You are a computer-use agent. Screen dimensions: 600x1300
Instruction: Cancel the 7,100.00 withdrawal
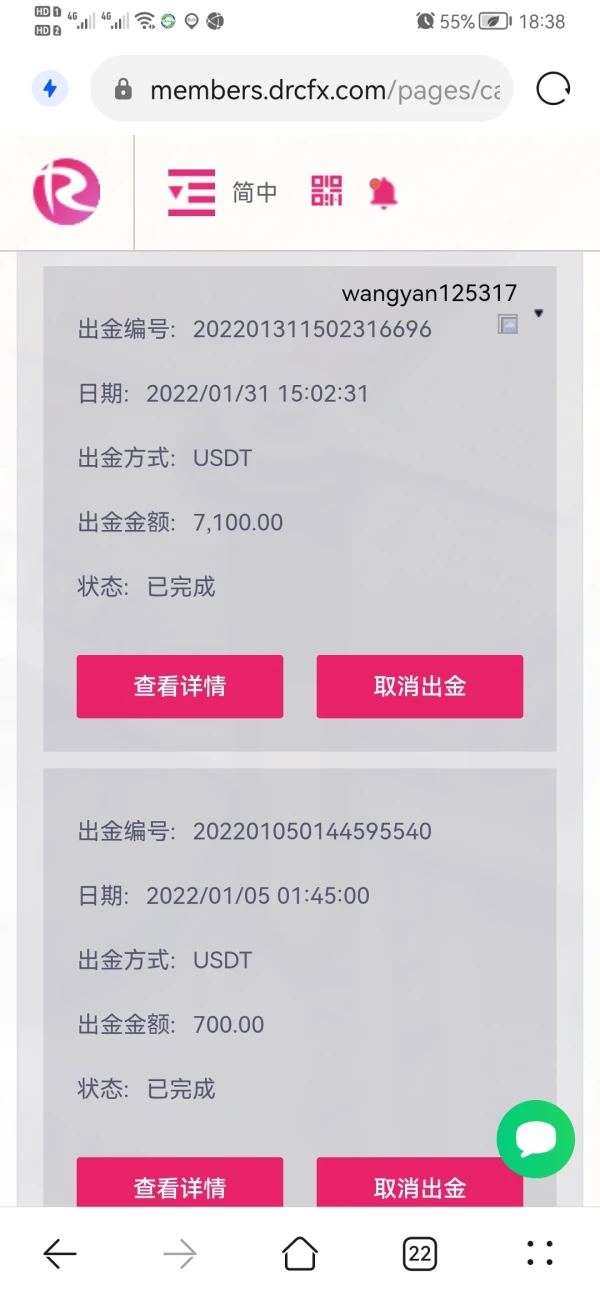pyautogui.click(x=420, y=686)
